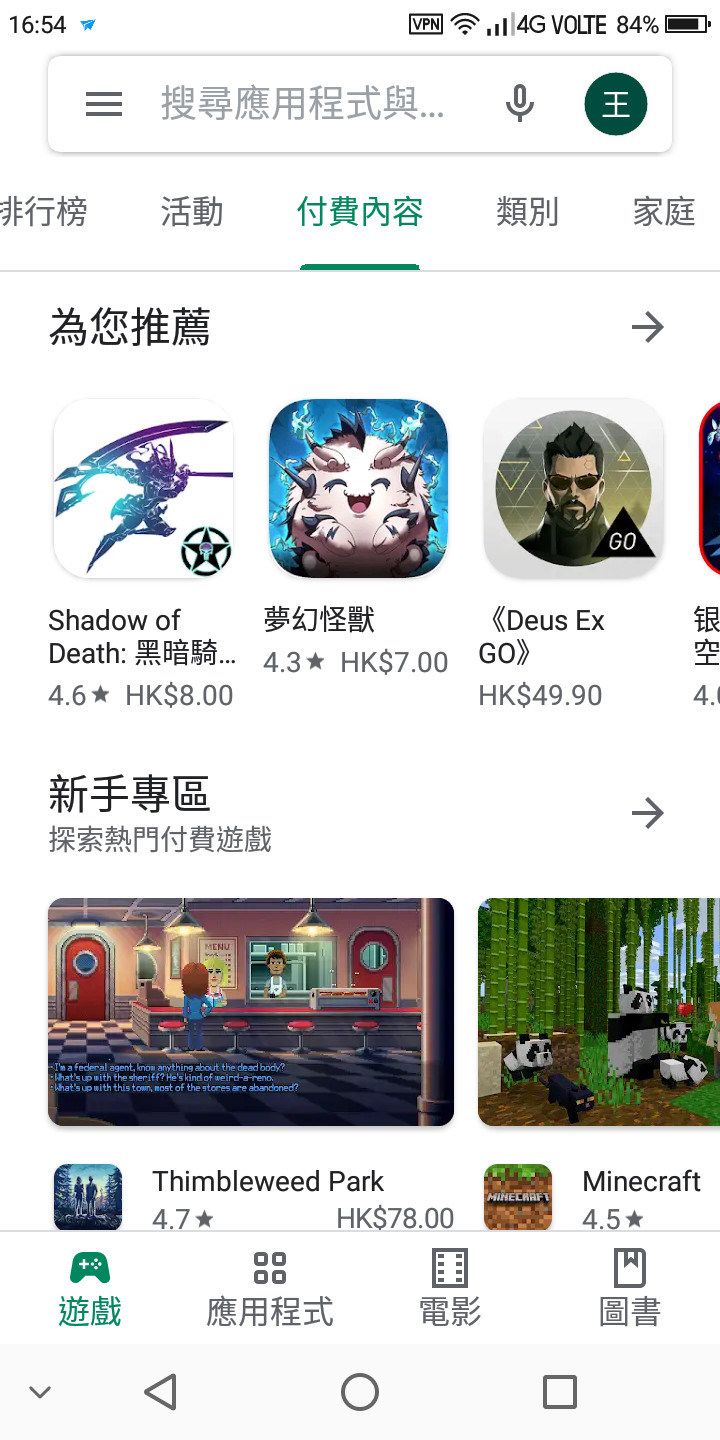
Task: Expand the 為您推薦 section arrow
Action: pos(648,327)
